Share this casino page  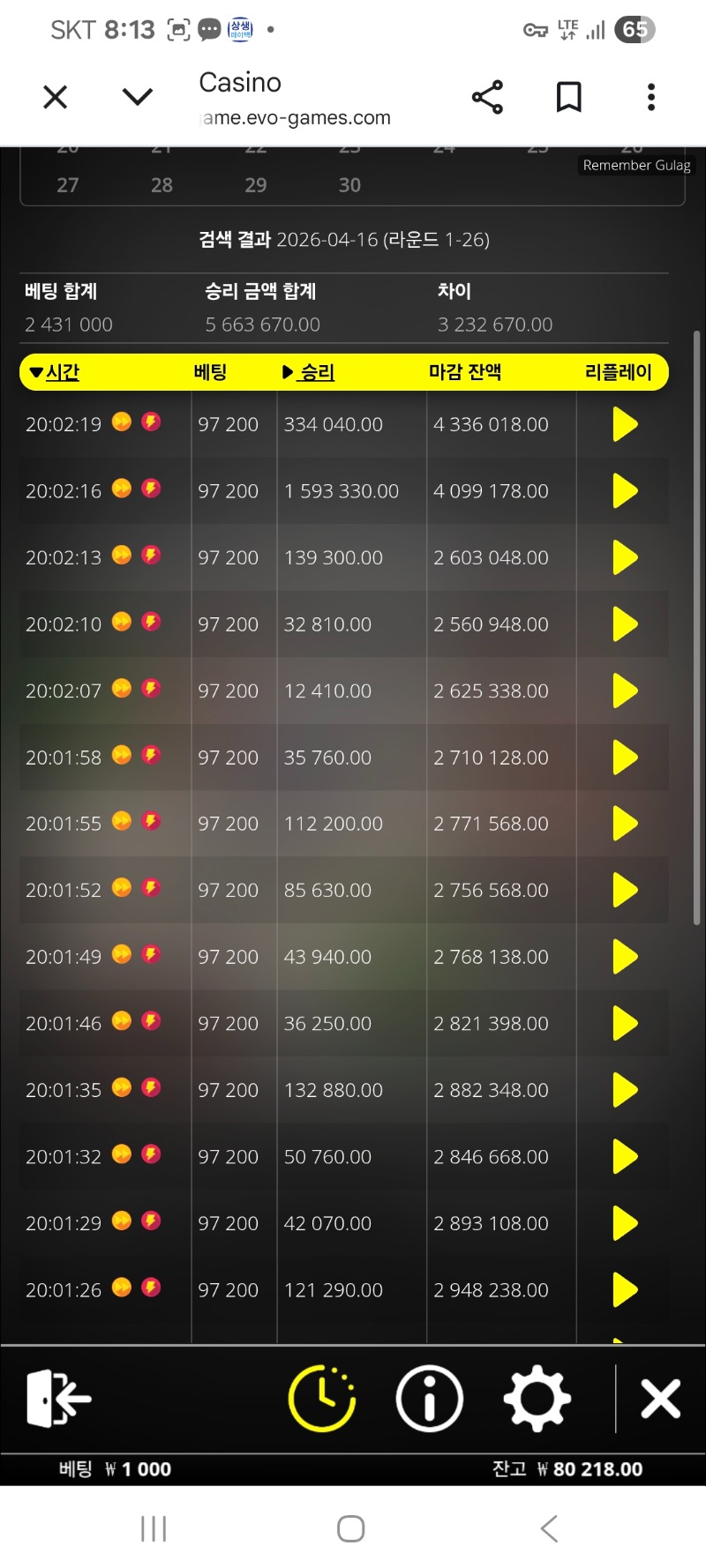(x=487, y=97)
